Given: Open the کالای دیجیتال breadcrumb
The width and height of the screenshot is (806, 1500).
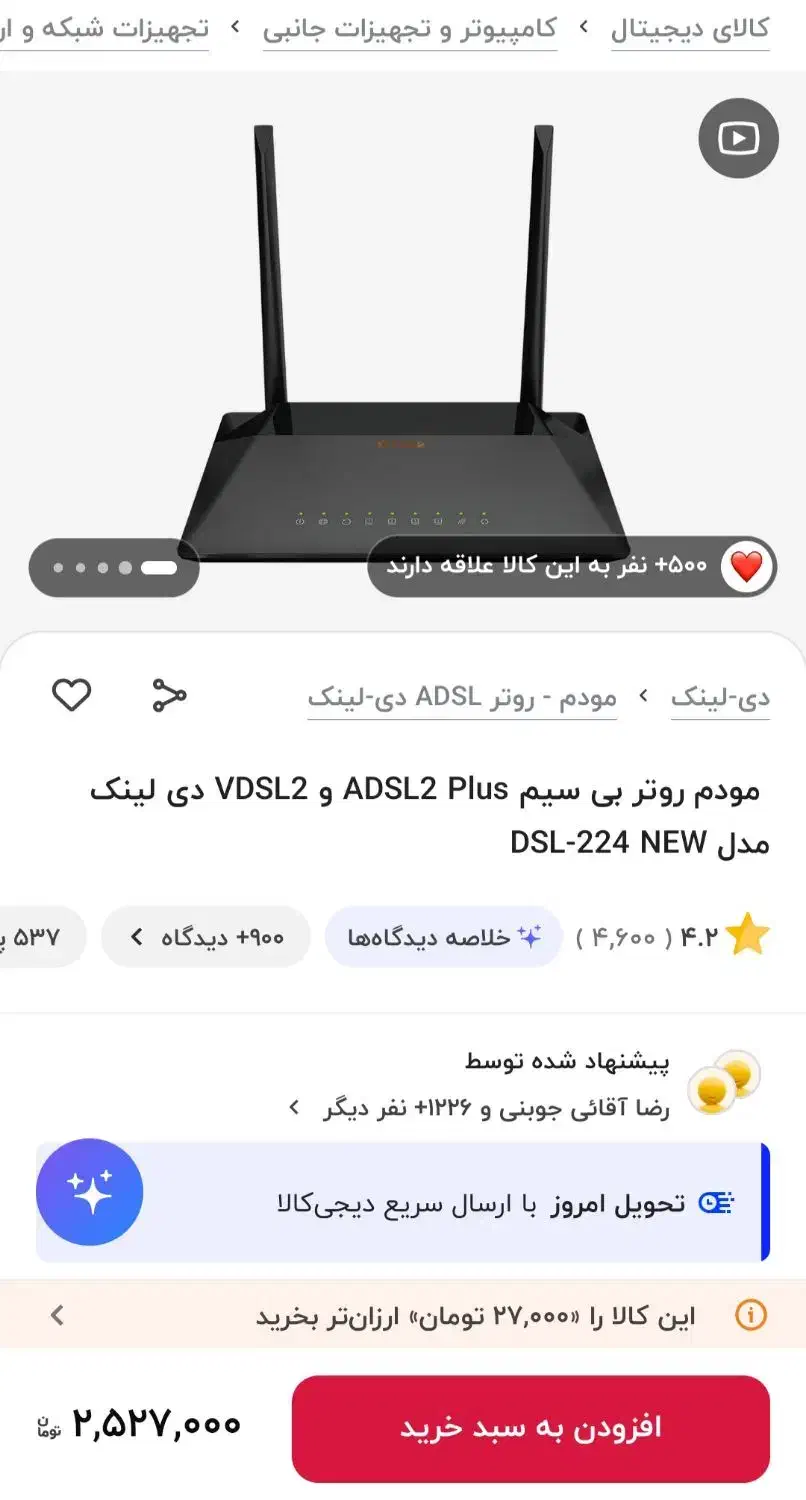Looking at the screenshot, I should click(690, 30).
